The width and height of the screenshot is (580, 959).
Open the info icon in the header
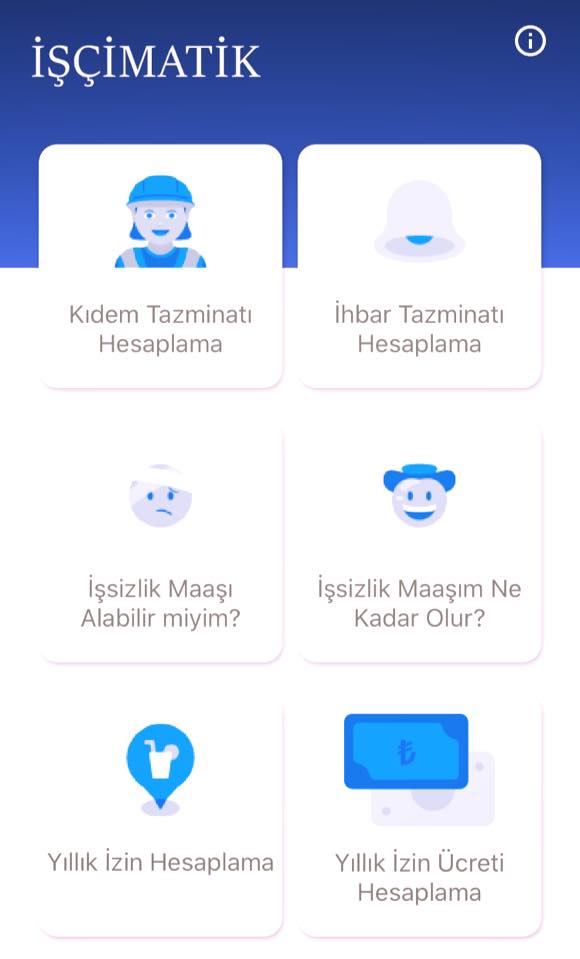[x=530, y=42]
